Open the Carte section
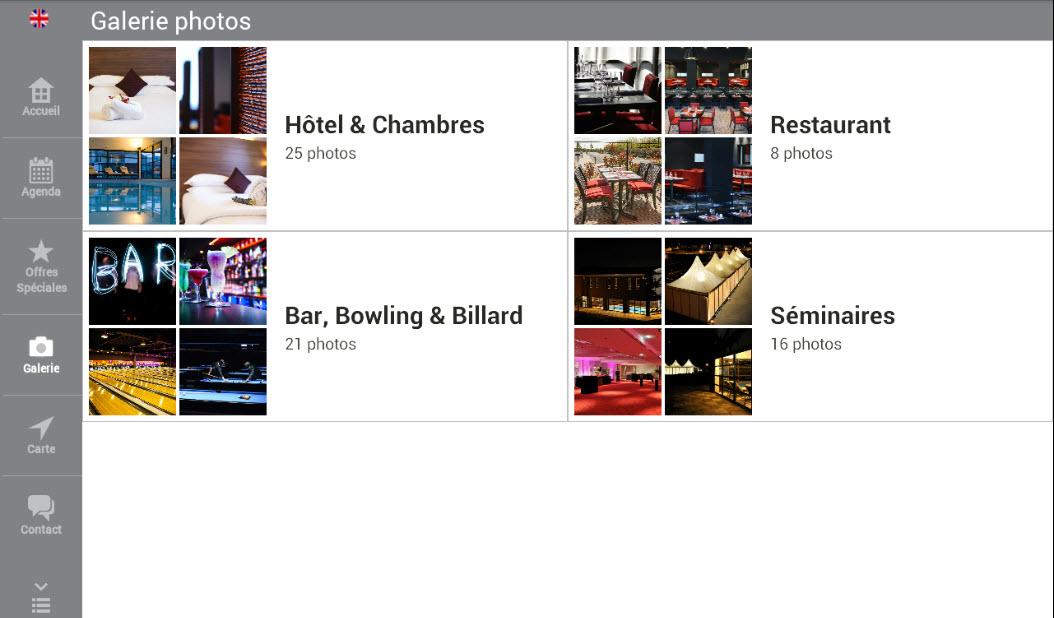The image size is (1054, 618). coord(41,435)
